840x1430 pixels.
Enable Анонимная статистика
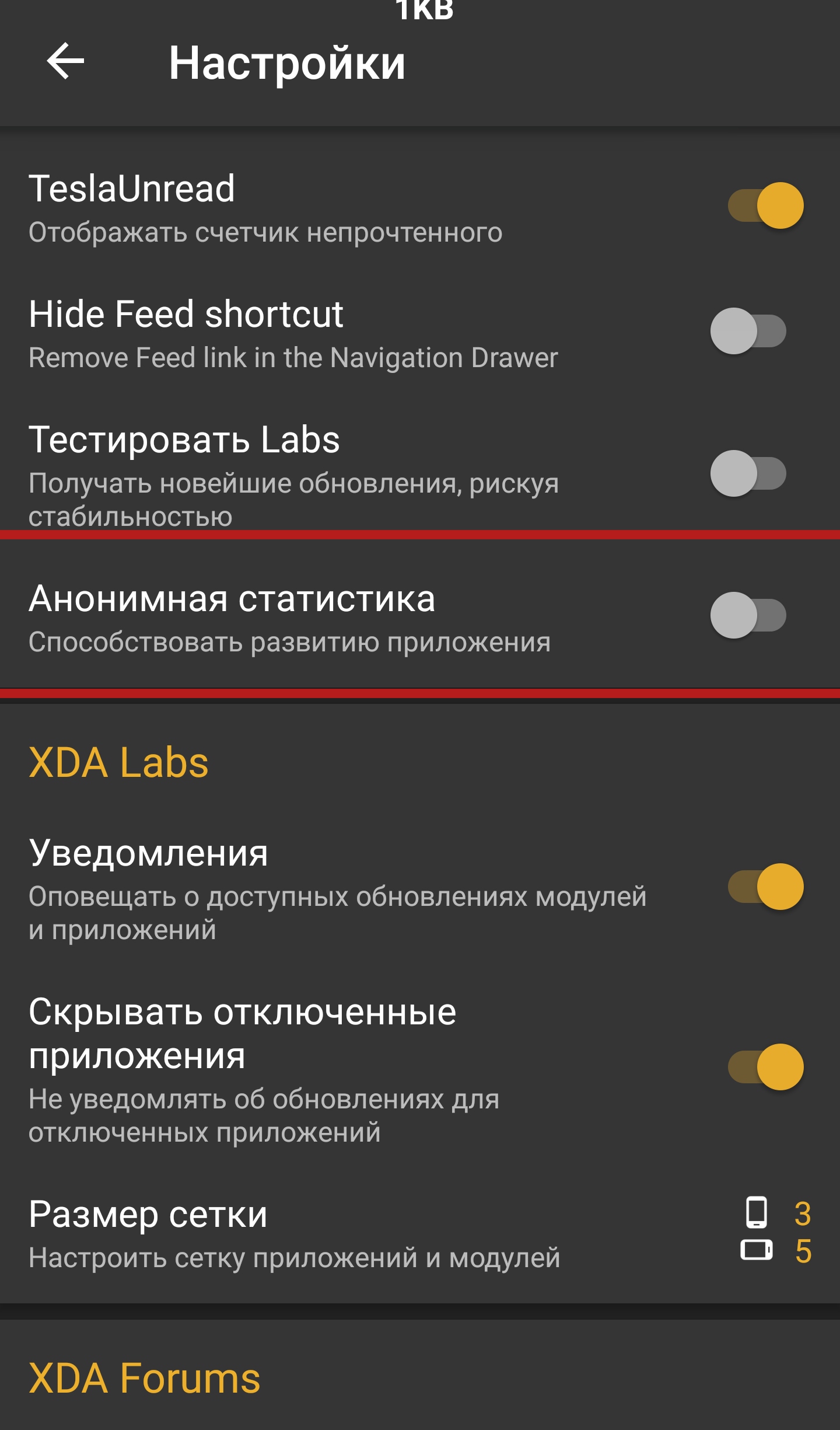748,615
